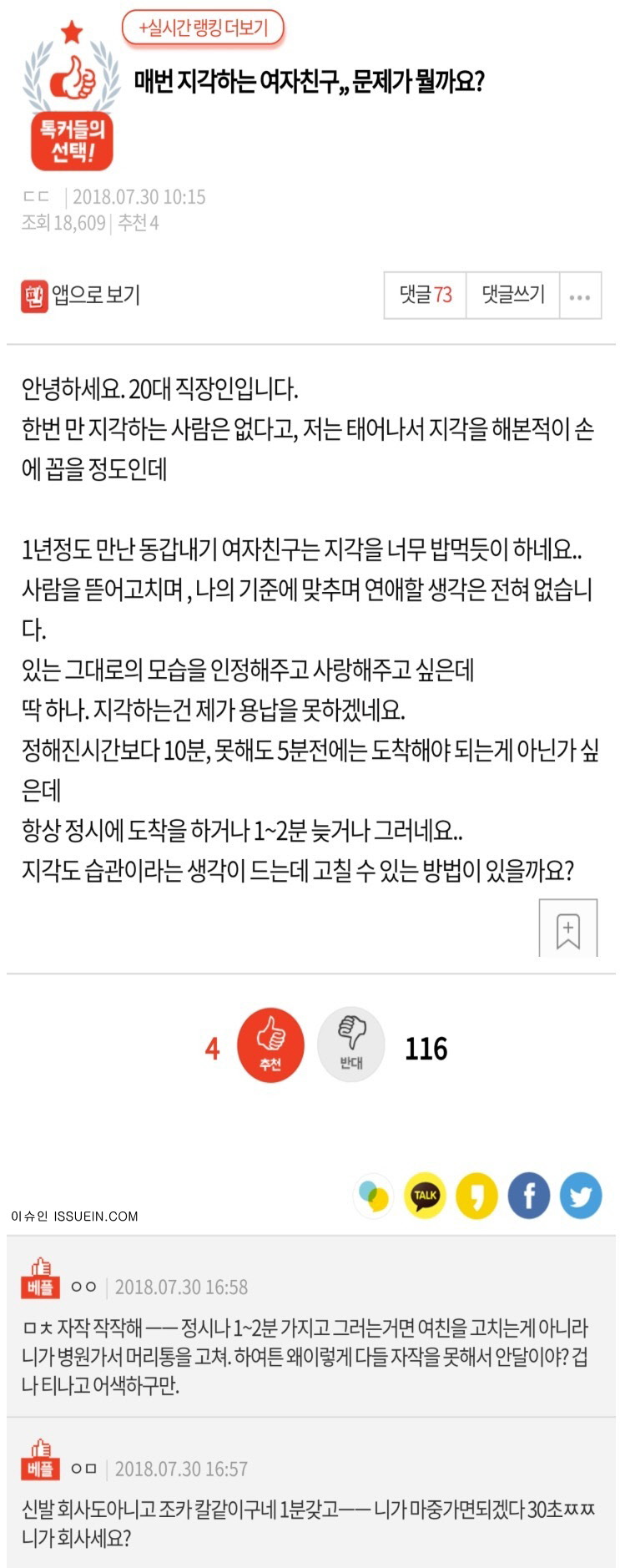Share the post via KakaoTalk
Image resolution: width=620 pixels, height=1568 pixels.
[425, 1196]
